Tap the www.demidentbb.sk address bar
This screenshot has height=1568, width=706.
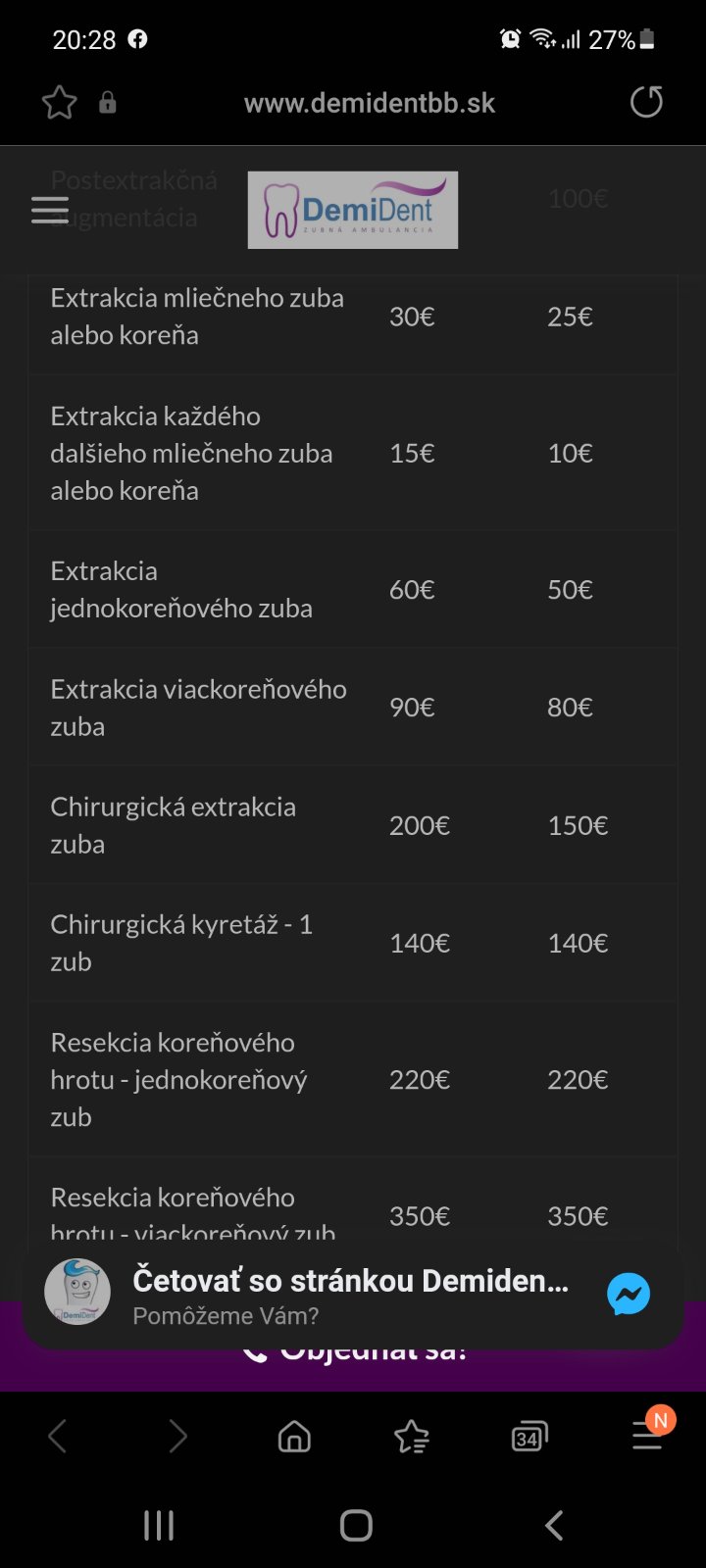click(x=369, y=103)
